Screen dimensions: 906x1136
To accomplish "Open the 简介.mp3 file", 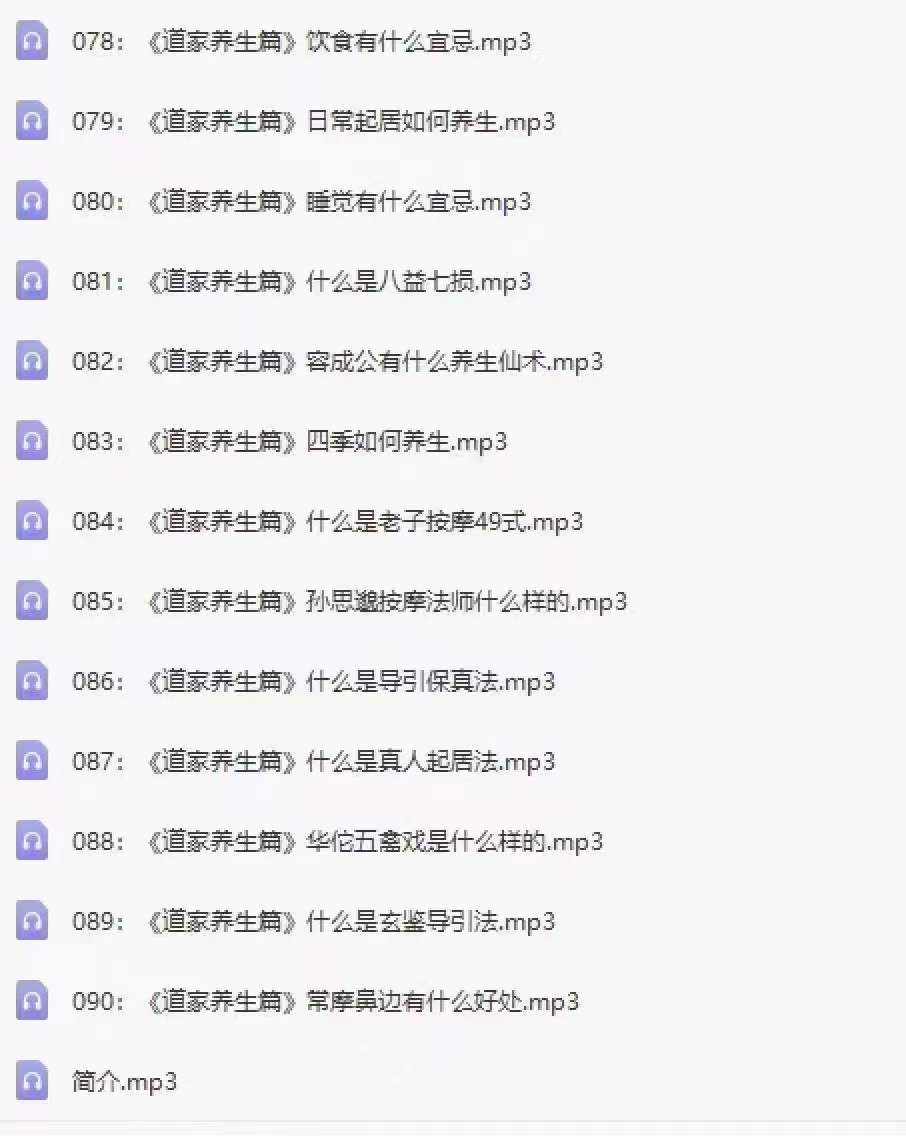I will [x=125, y=1081].
